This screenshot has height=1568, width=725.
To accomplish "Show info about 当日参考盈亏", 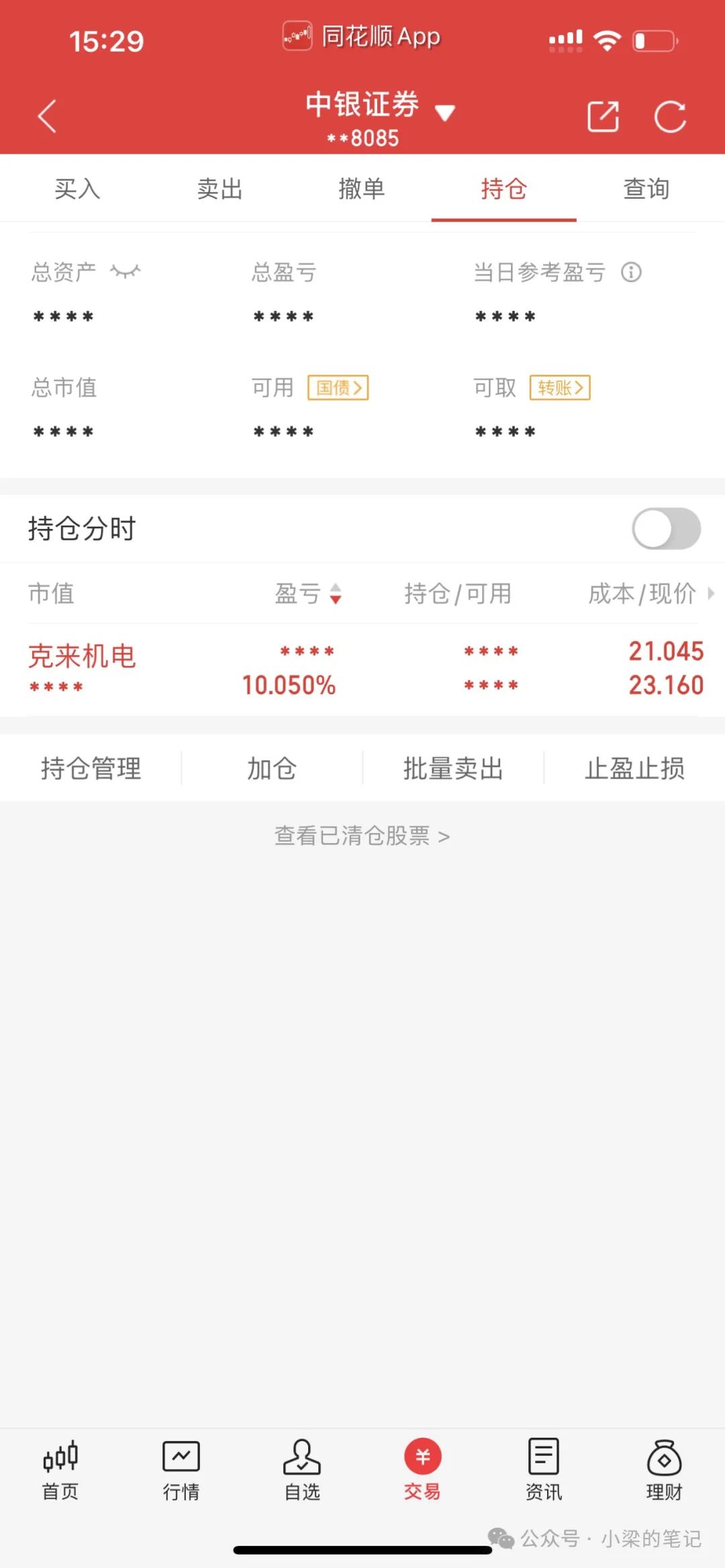I will pyautogui.click(x=631, y=272).
